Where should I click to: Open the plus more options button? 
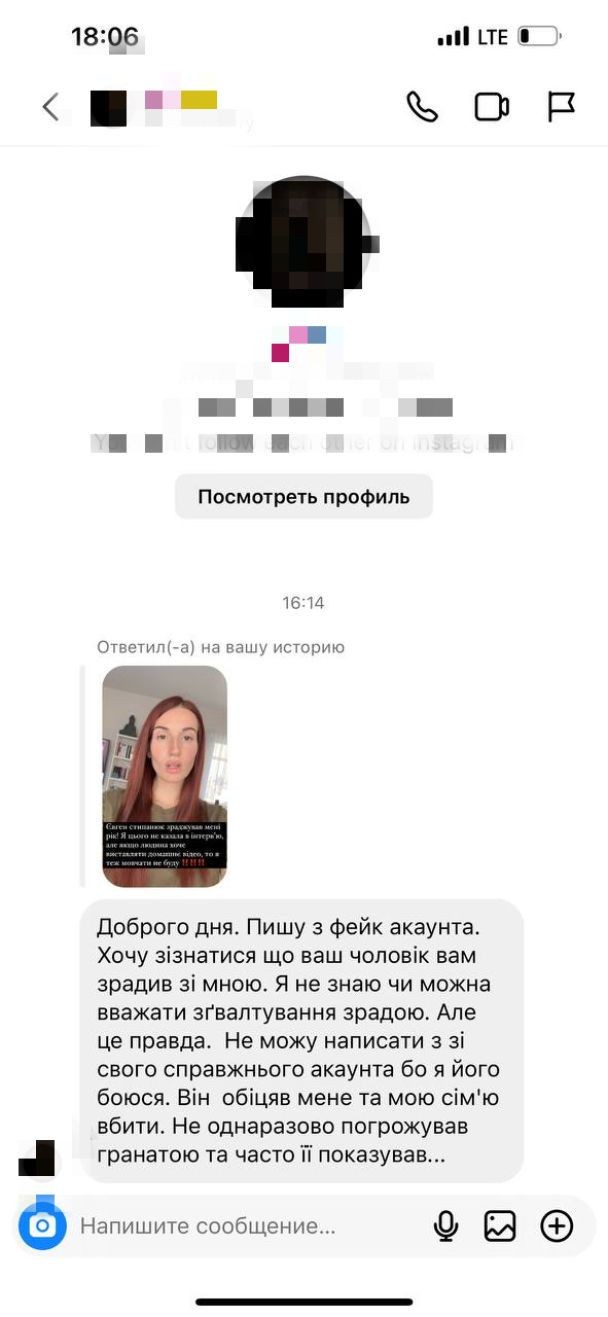(x=556, y=1226)
